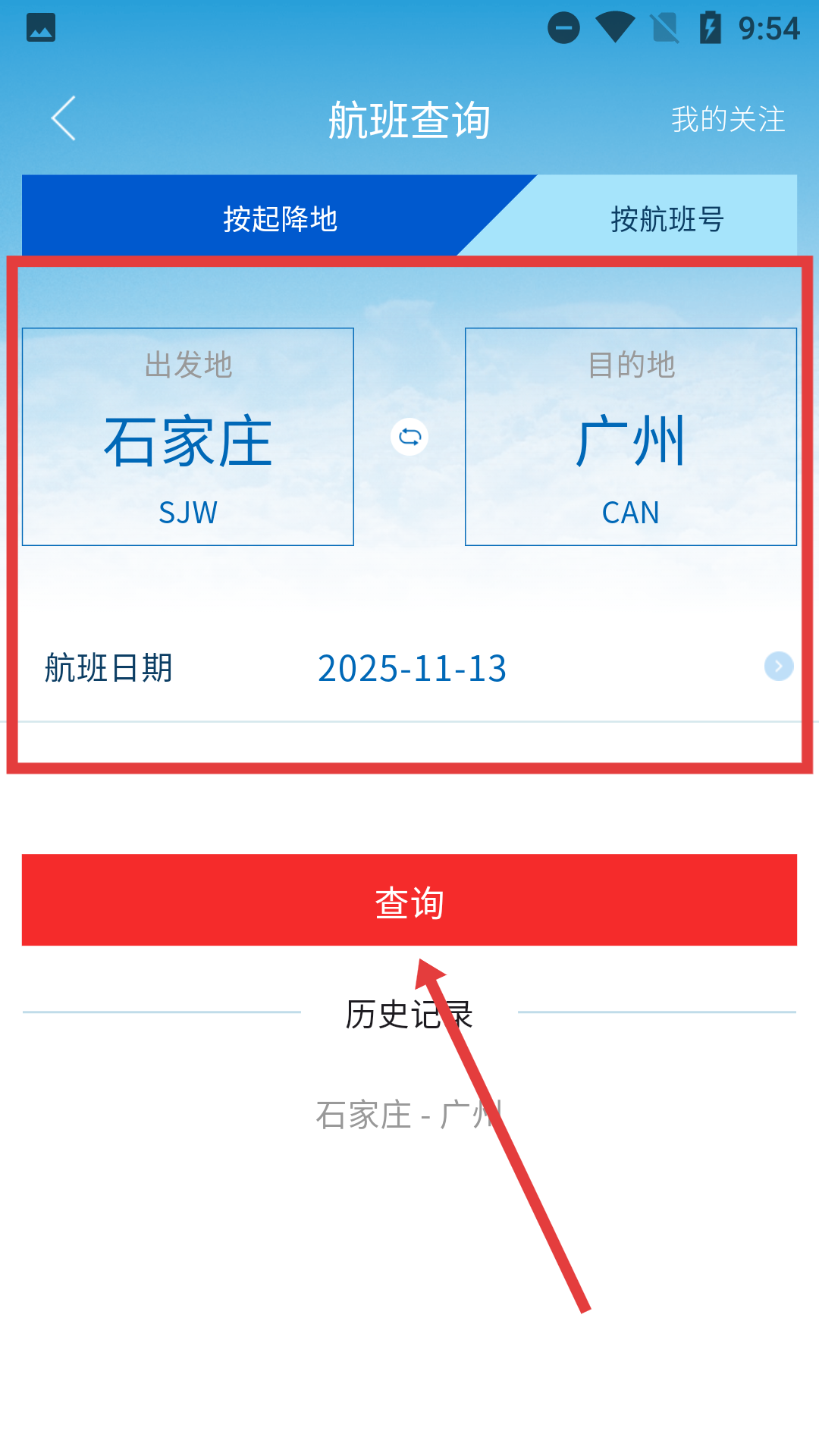
Task: Change destination city 广州
Action: pyautogui.click(x=630, y=437)
